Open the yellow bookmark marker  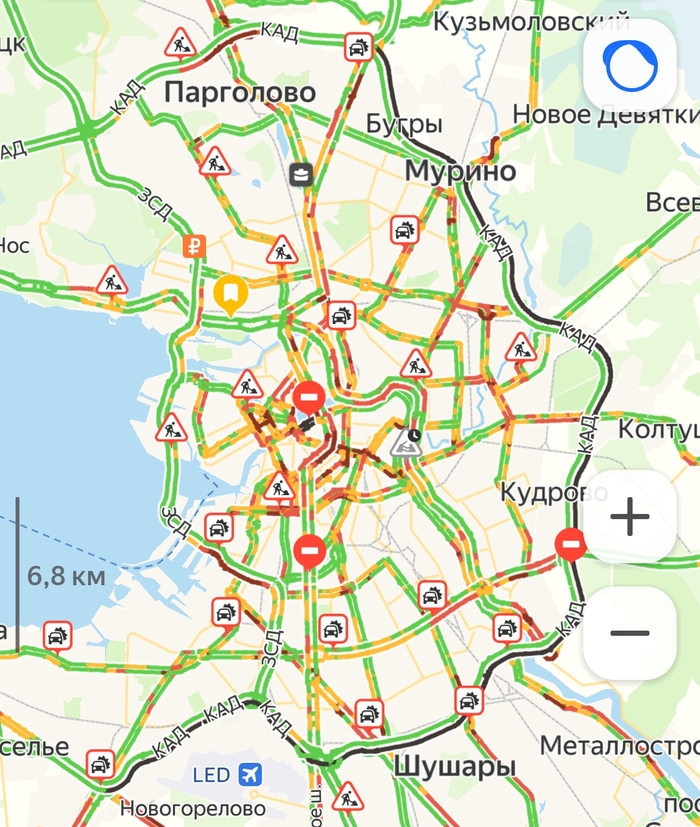tap(231, 293)
